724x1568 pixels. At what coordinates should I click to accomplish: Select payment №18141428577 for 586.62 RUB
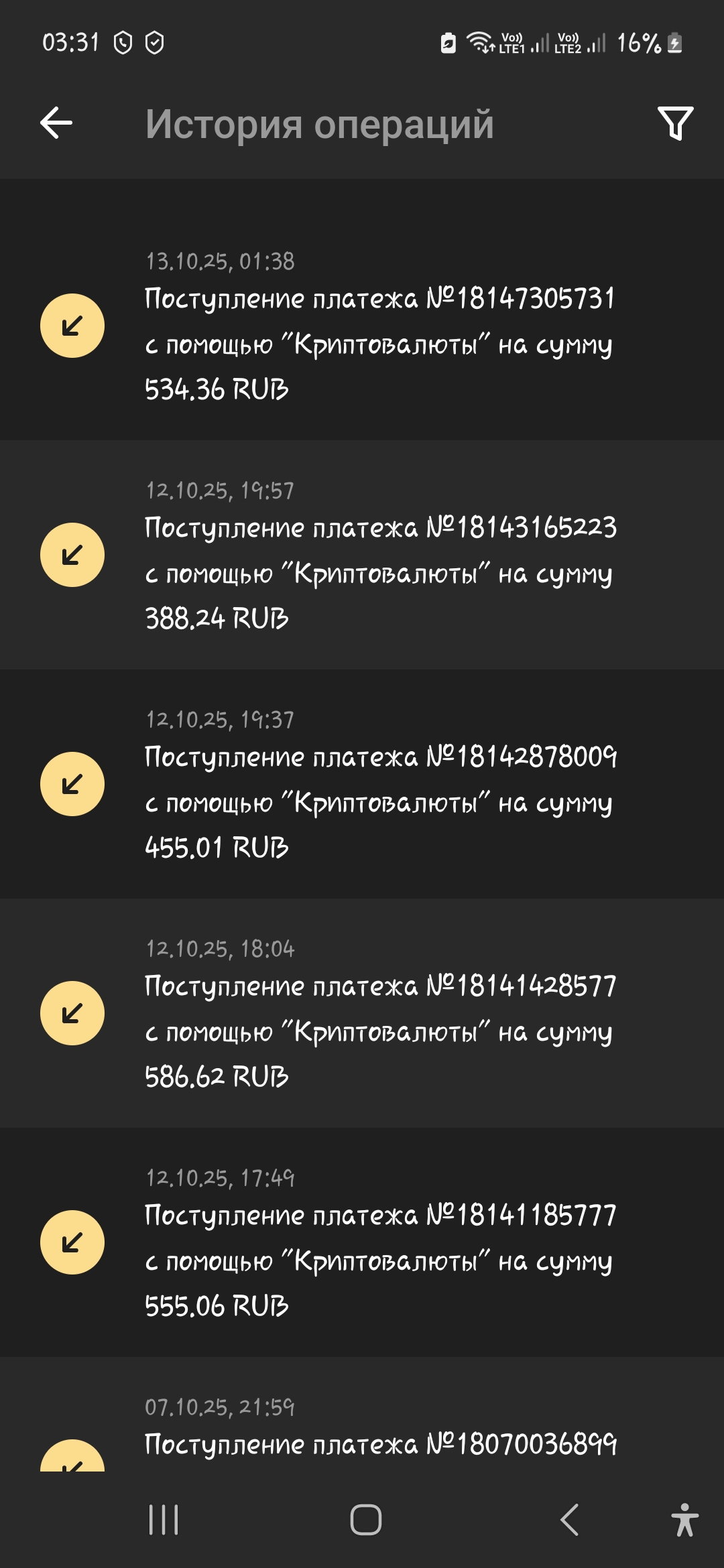(379, 1031)
